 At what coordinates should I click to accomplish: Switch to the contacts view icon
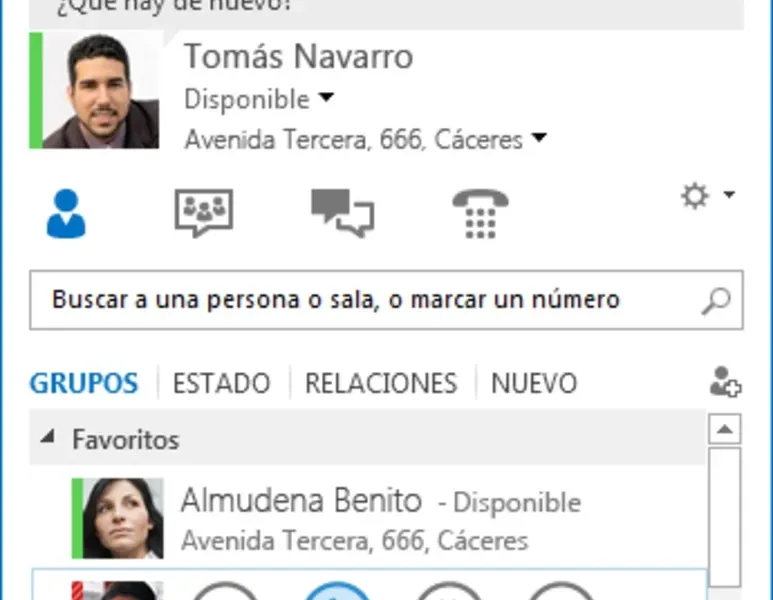tap(66, 214)
